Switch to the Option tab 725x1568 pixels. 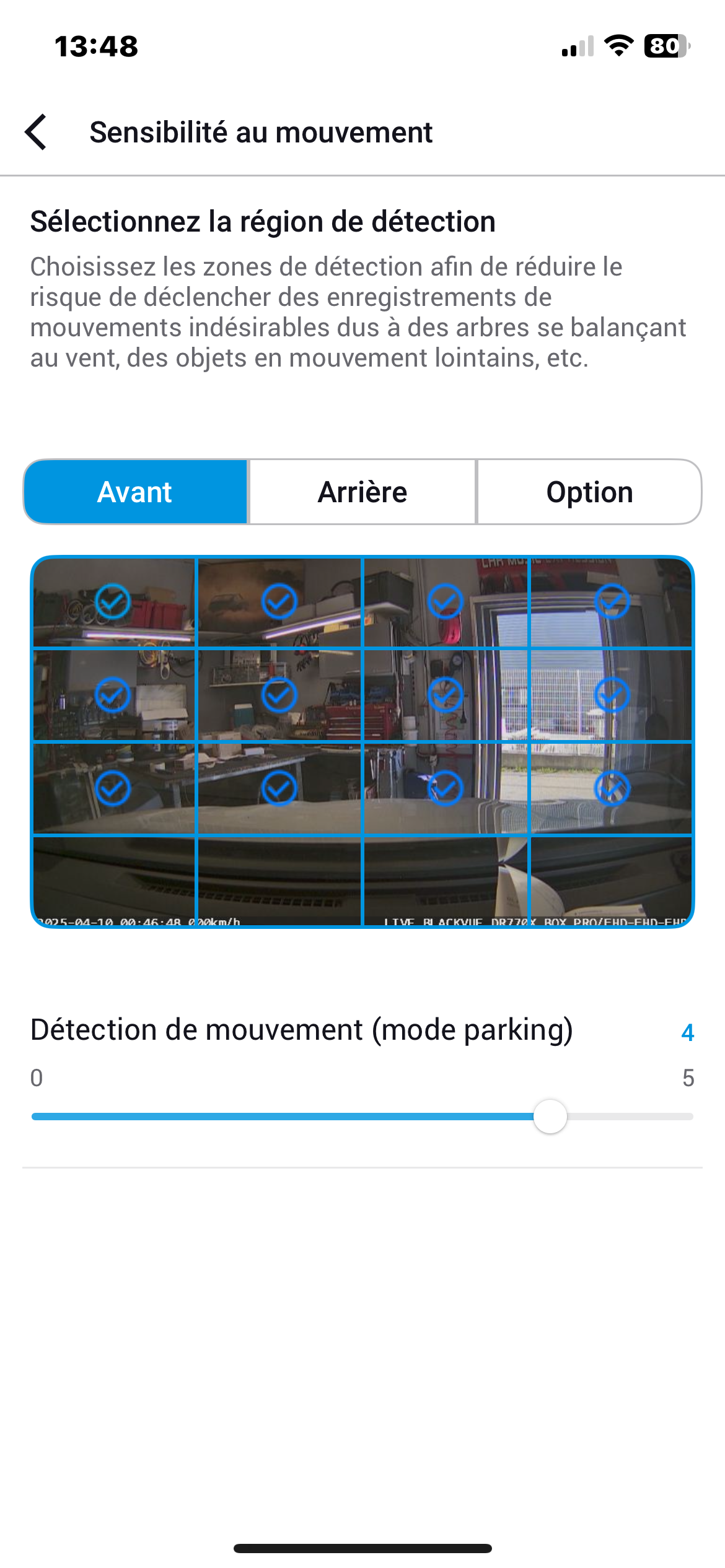[589, 492]
